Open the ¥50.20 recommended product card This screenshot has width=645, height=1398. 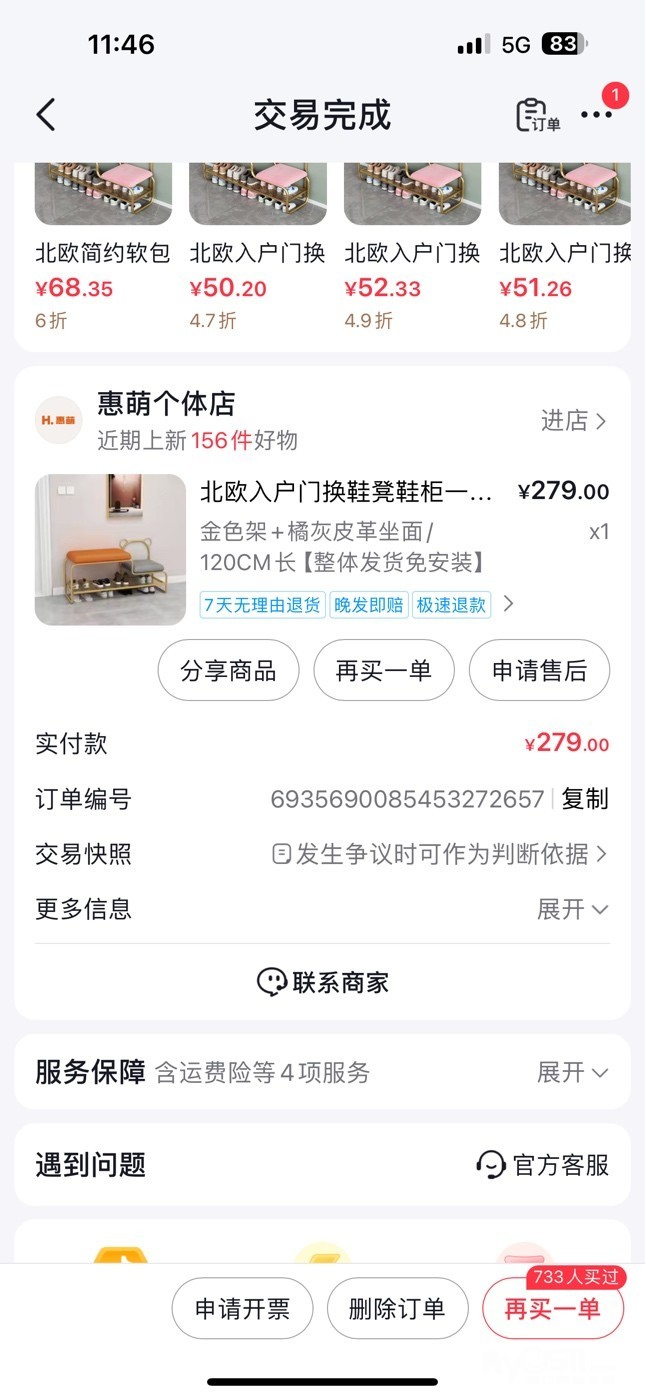257,250
